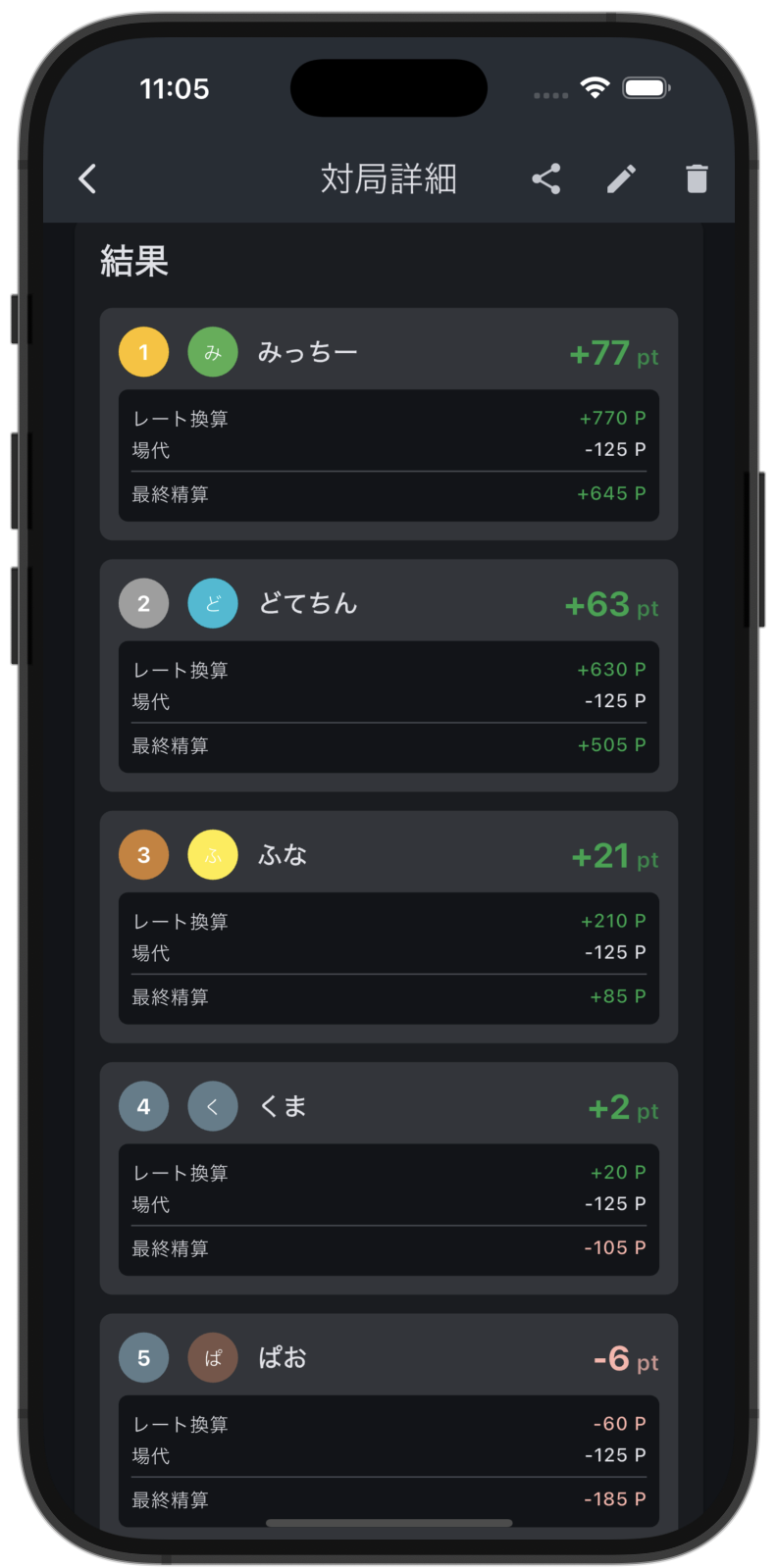Viewport: 777px width, 1568px height.
Task: Go back from the 対局詳細 screen
Action: (87, 178)
